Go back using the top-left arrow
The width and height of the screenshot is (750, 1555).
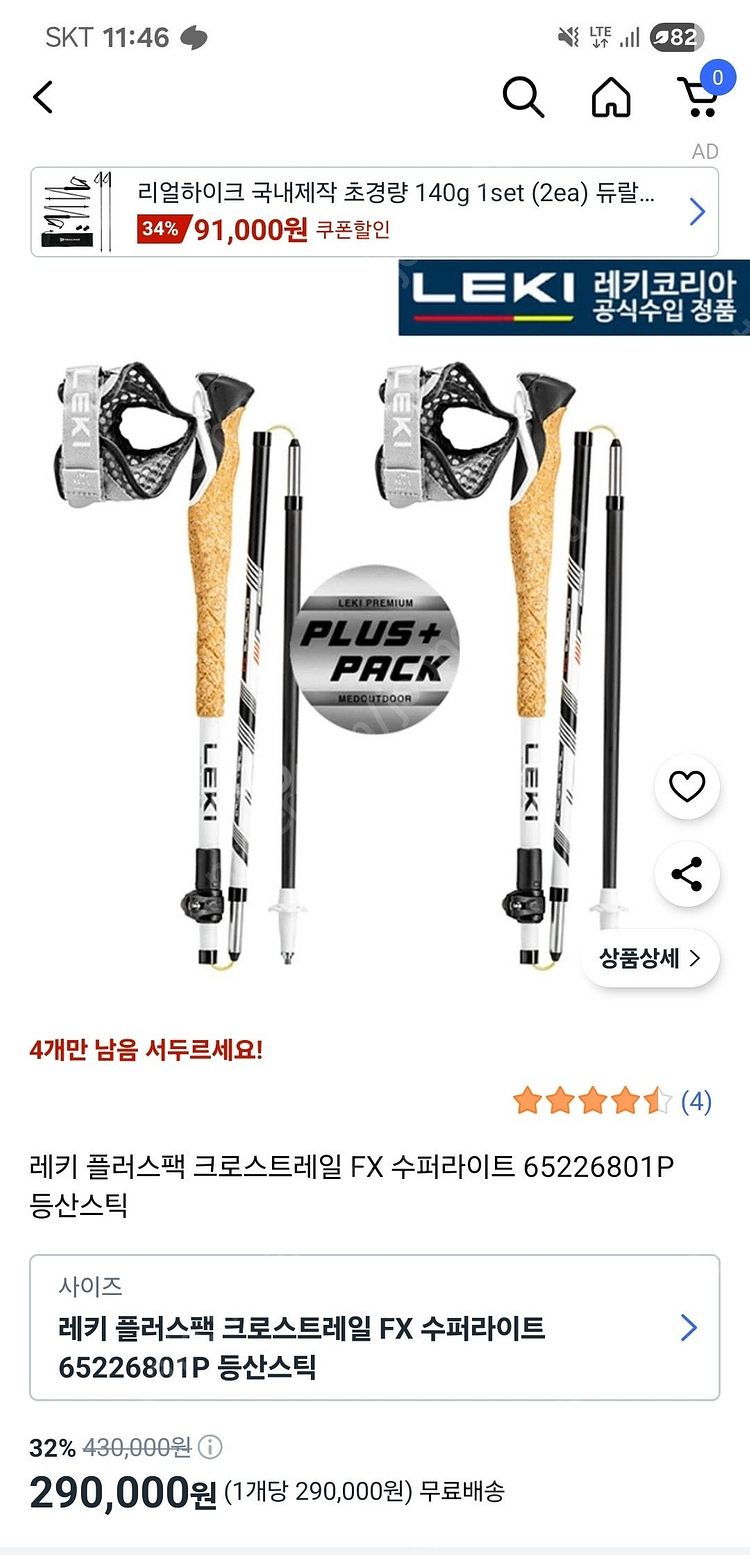tap(42, 98)
